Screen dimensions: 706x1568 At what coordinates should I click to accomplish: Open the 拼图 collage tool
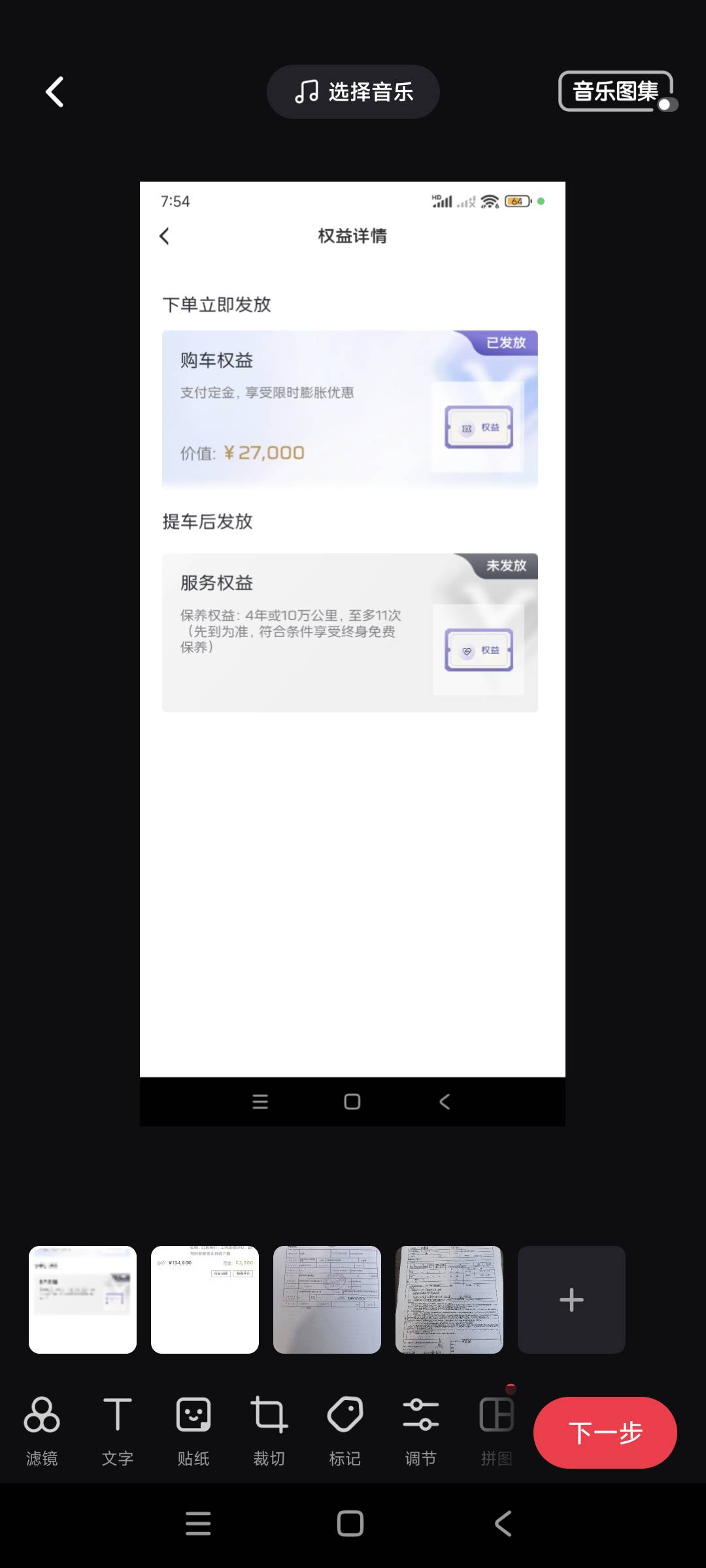coord(497,1431)
